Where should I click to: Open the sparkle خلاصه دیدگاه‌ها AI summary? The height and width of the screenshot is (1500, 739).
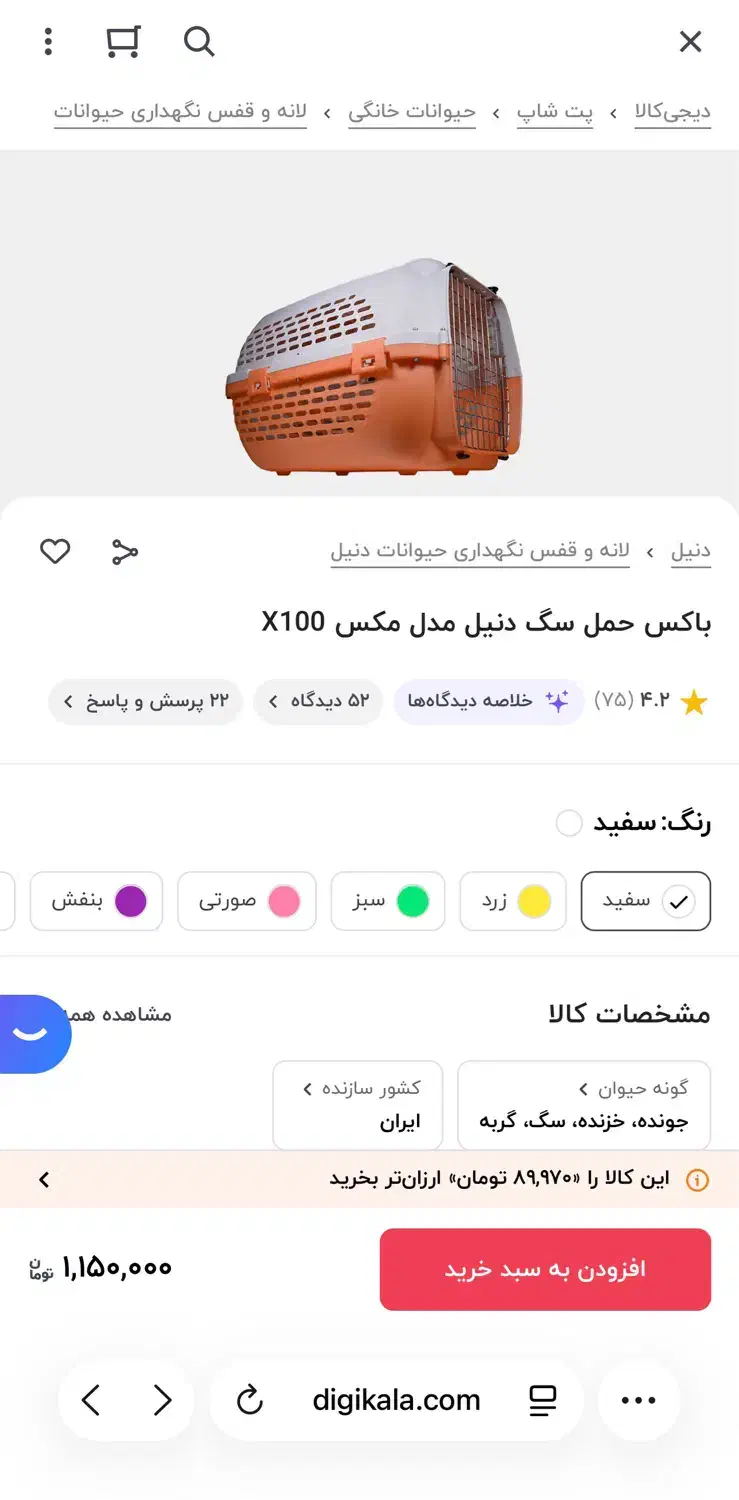click(x=489, y=701)
